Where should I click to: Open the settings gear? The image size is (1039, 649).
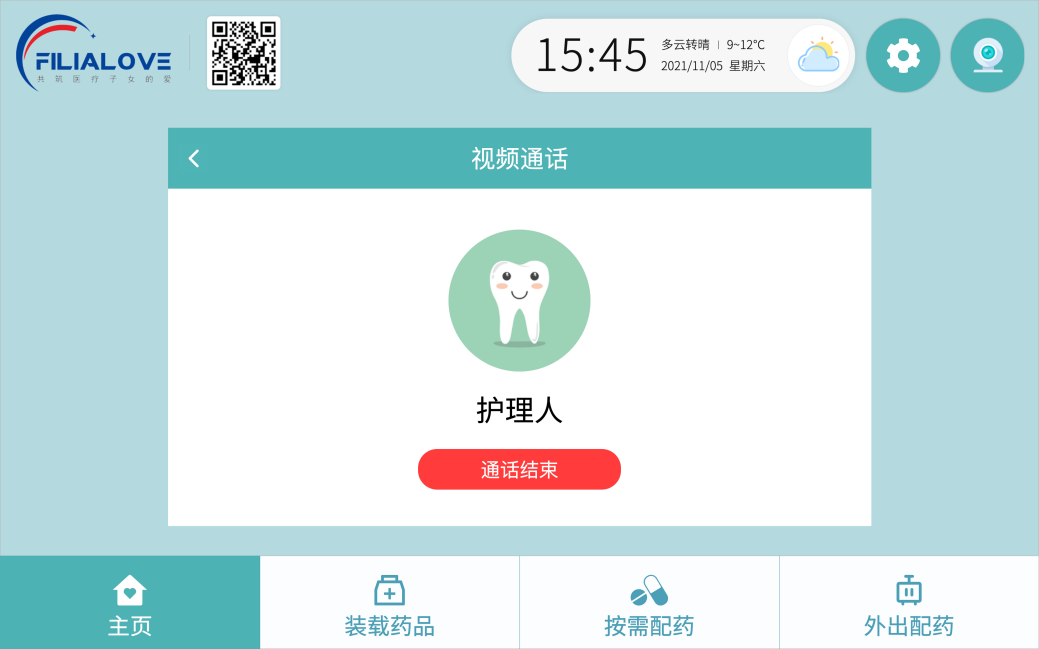click(x=903, y=55)
